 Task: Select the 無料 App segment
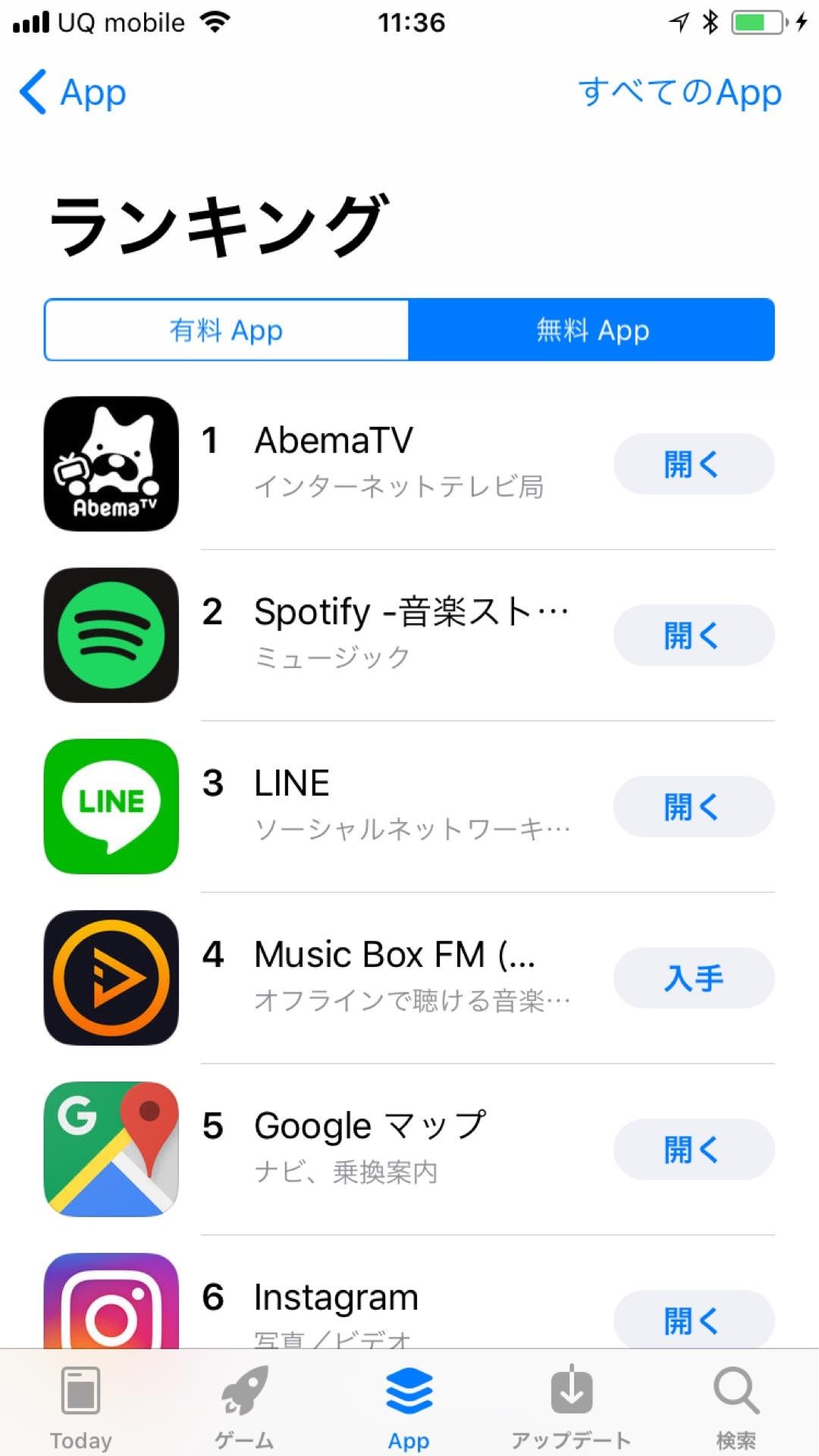click(591, 330)
